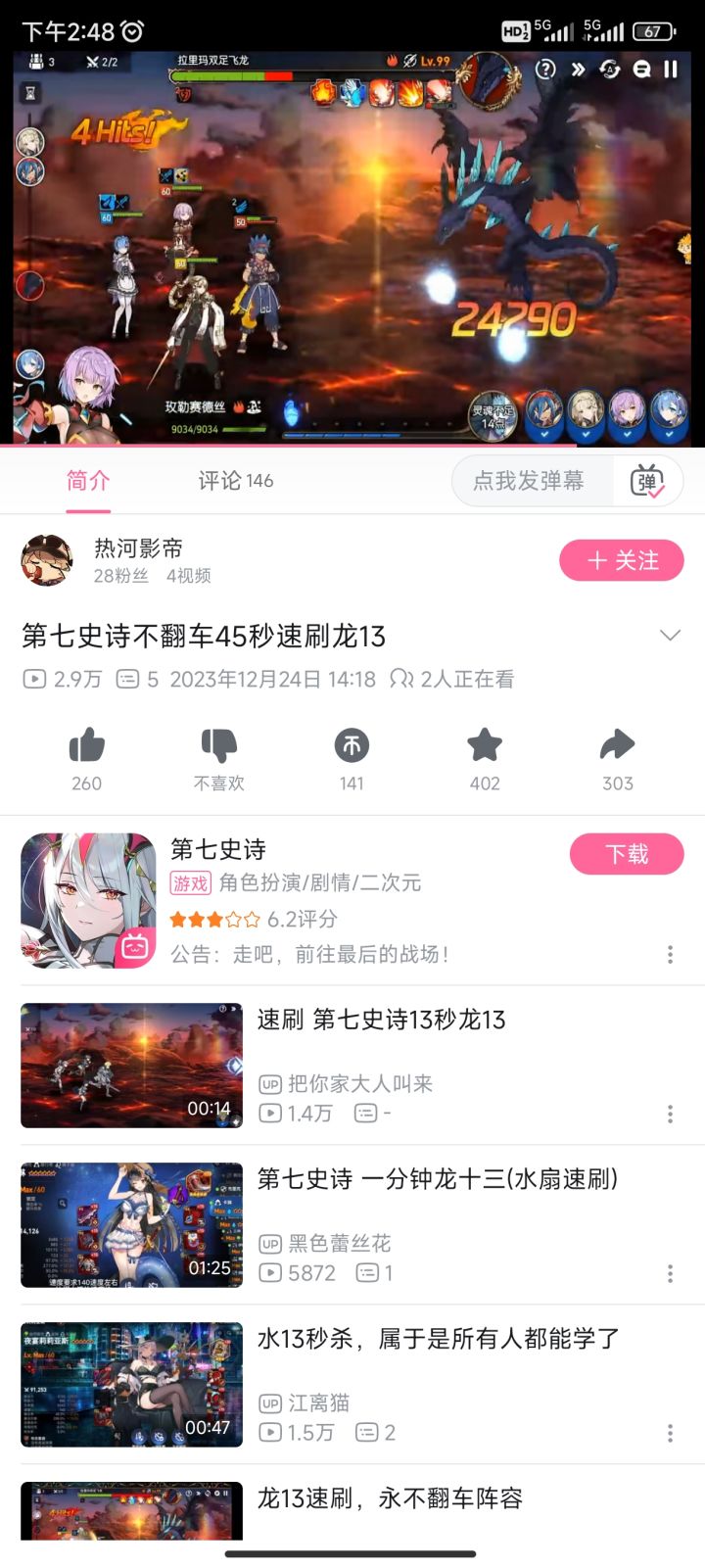This screenshot has height=1568, width=705.
Task: Follow 热河影帝 via the 关注 button
Action: (x=621, y=560)
